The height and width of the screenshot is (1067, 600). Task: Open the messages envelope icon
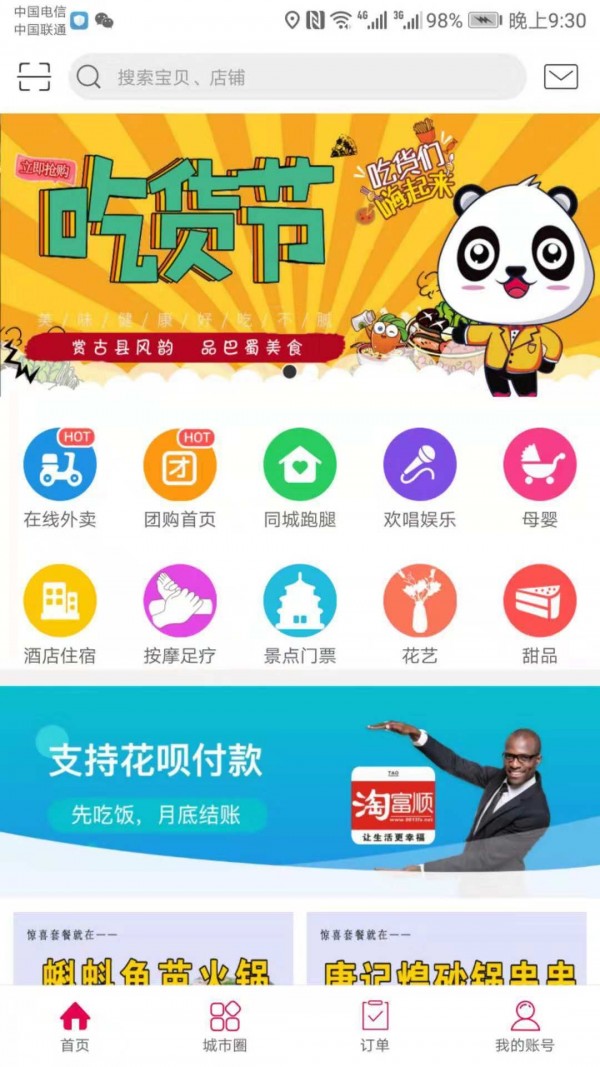561,77
